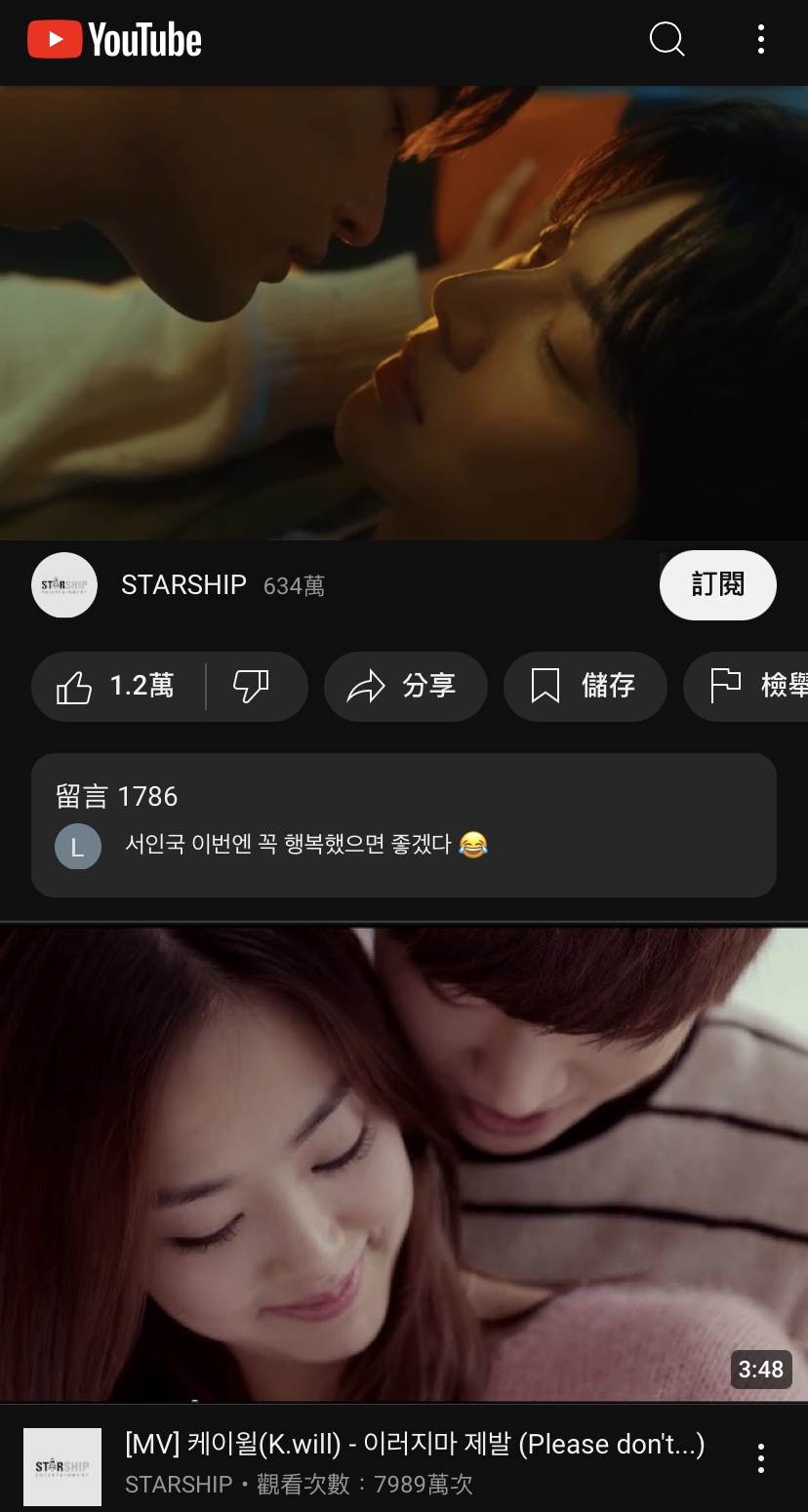Save the video with 儲存

[585, 687]
